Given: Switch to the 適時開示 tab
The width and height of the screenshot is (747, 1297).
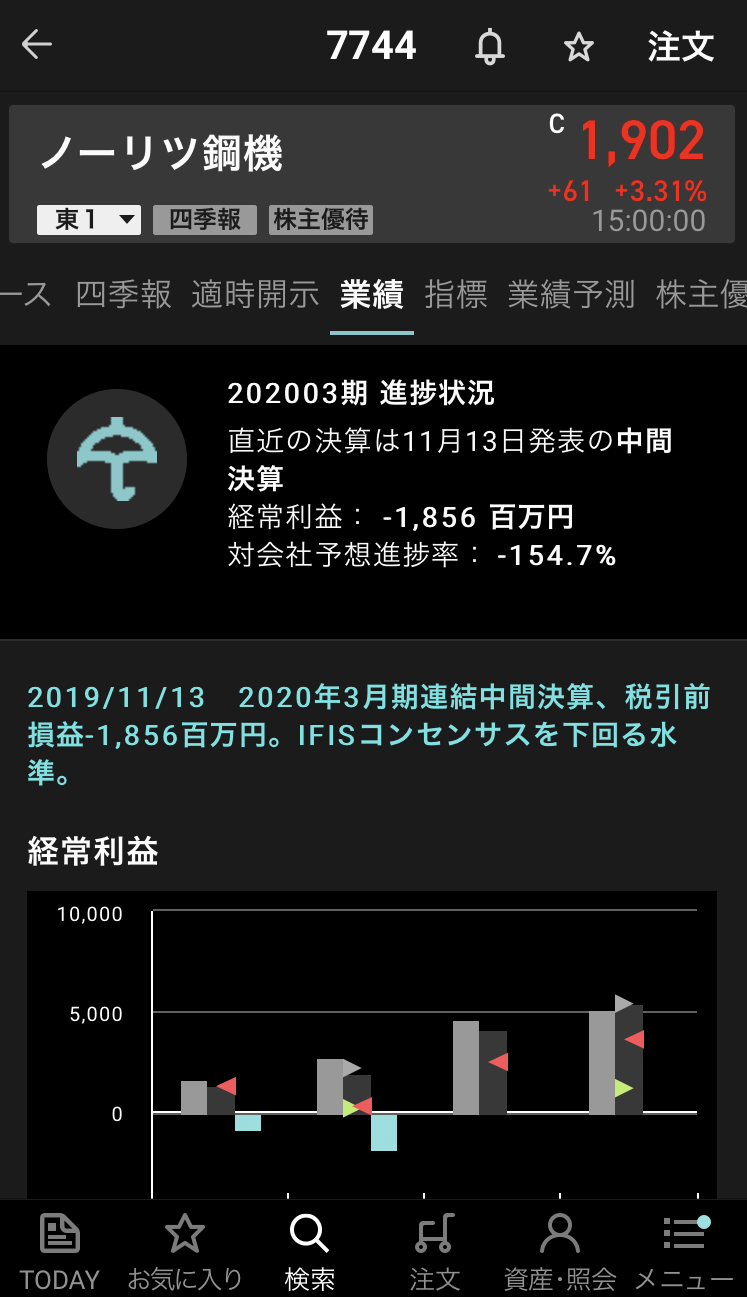Looking at the screenshot, I should (x=255, y=294).
